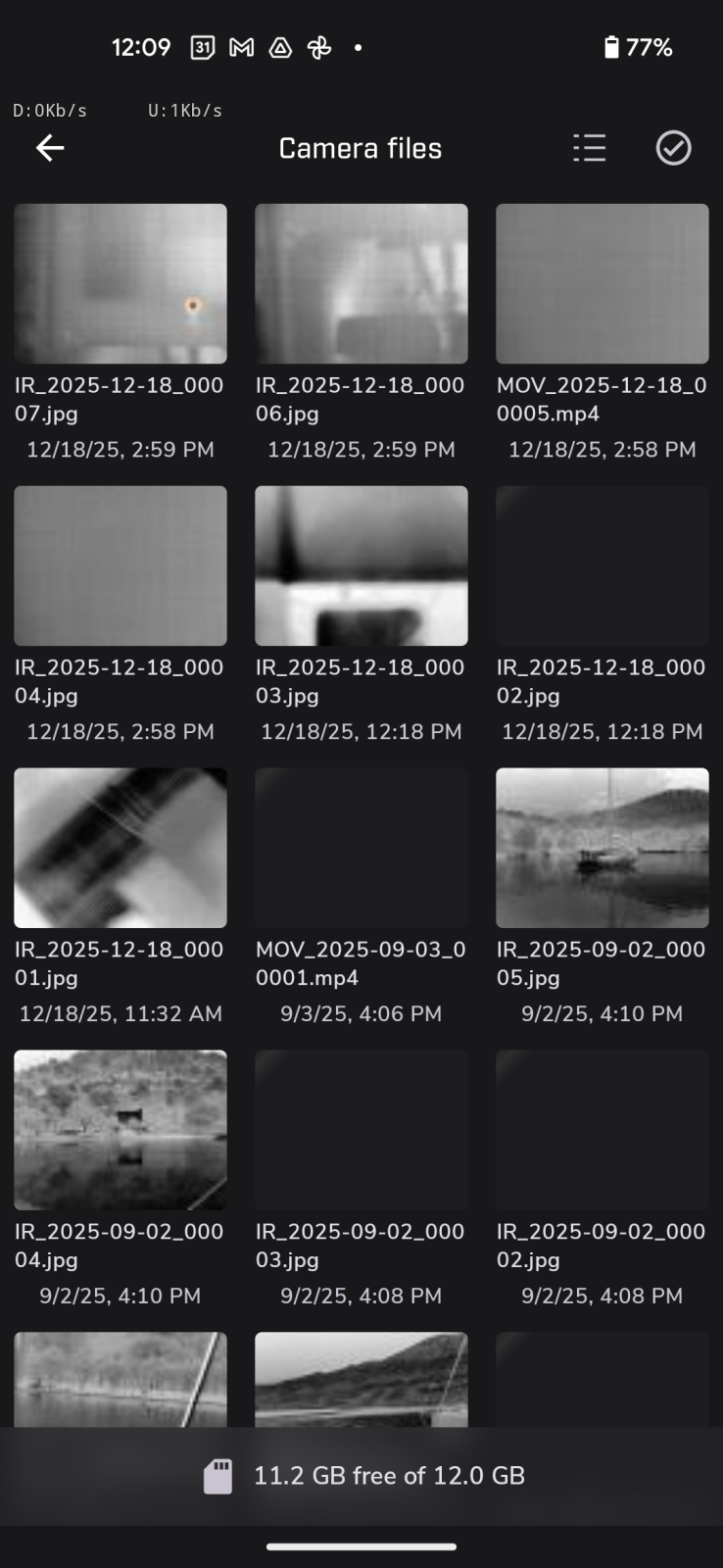The height and width of the screenshot is (1568, 723).
Task: Play video MOV_2025-12-18_00005.mp4
Action: pos(602,283)
